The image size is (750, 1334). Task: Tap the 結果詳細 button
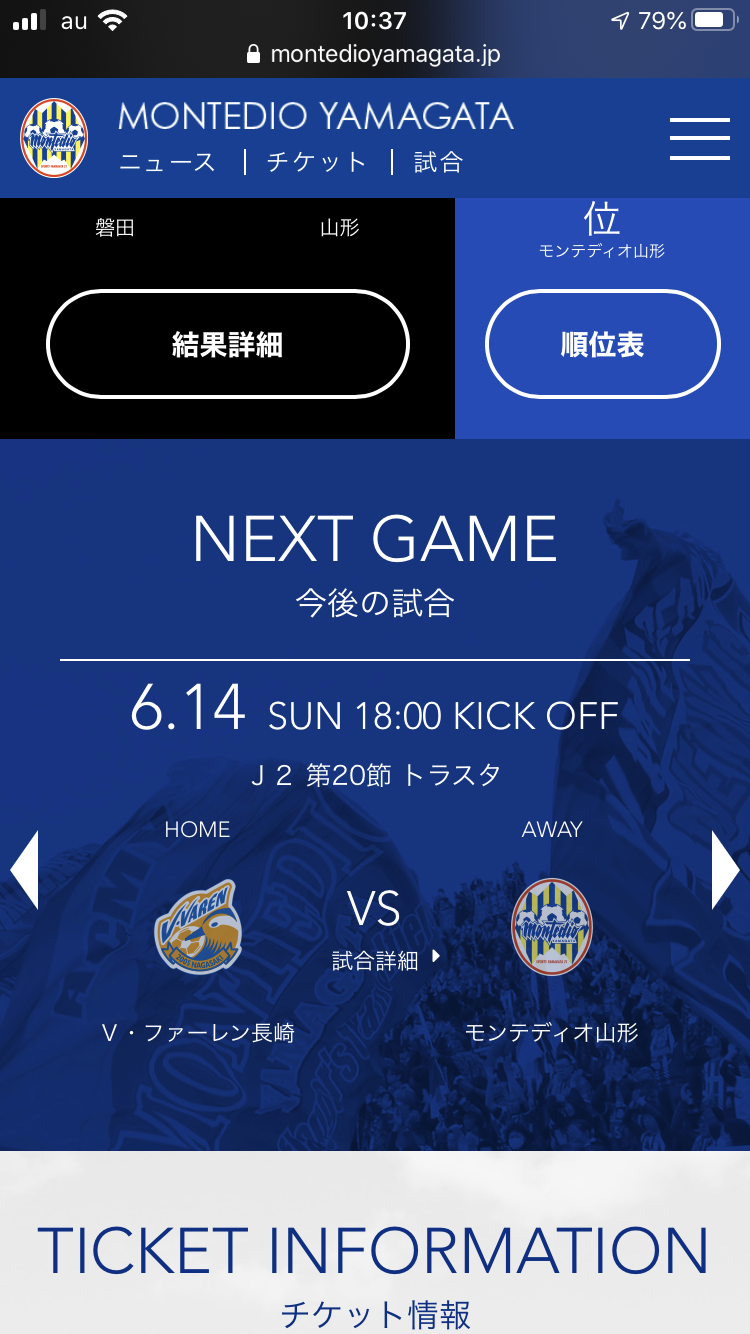point(228,344)
